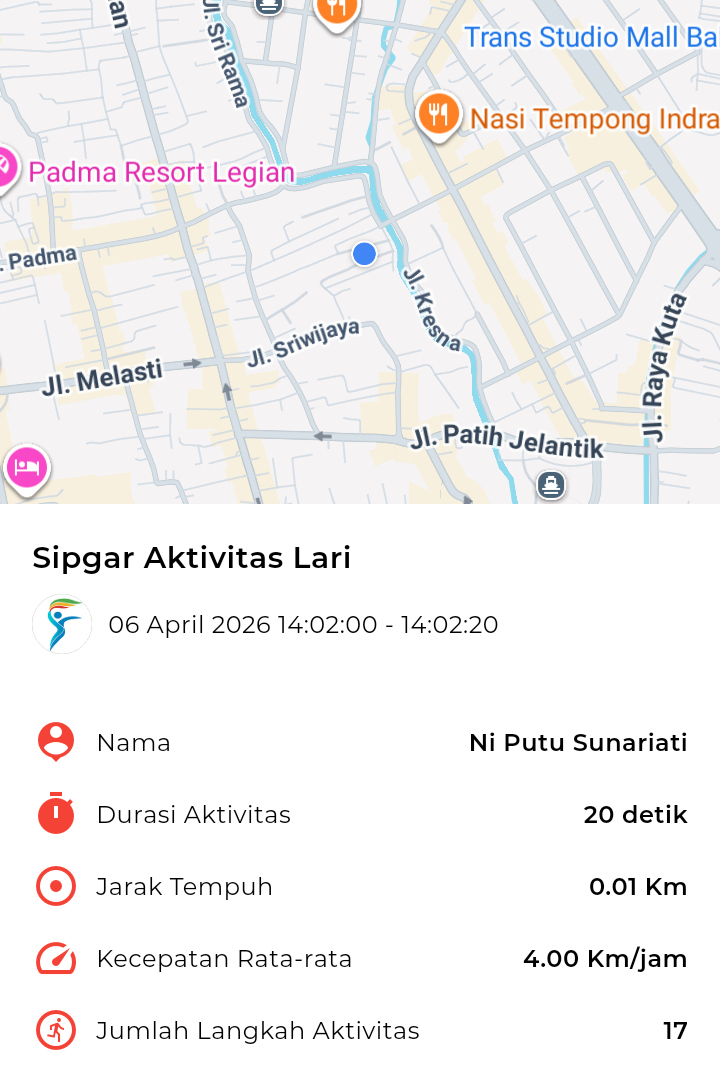Select the Nasi Tempong Indra restaurant pin
This screenshot has width=720, height=1072.
pos(438,114)
